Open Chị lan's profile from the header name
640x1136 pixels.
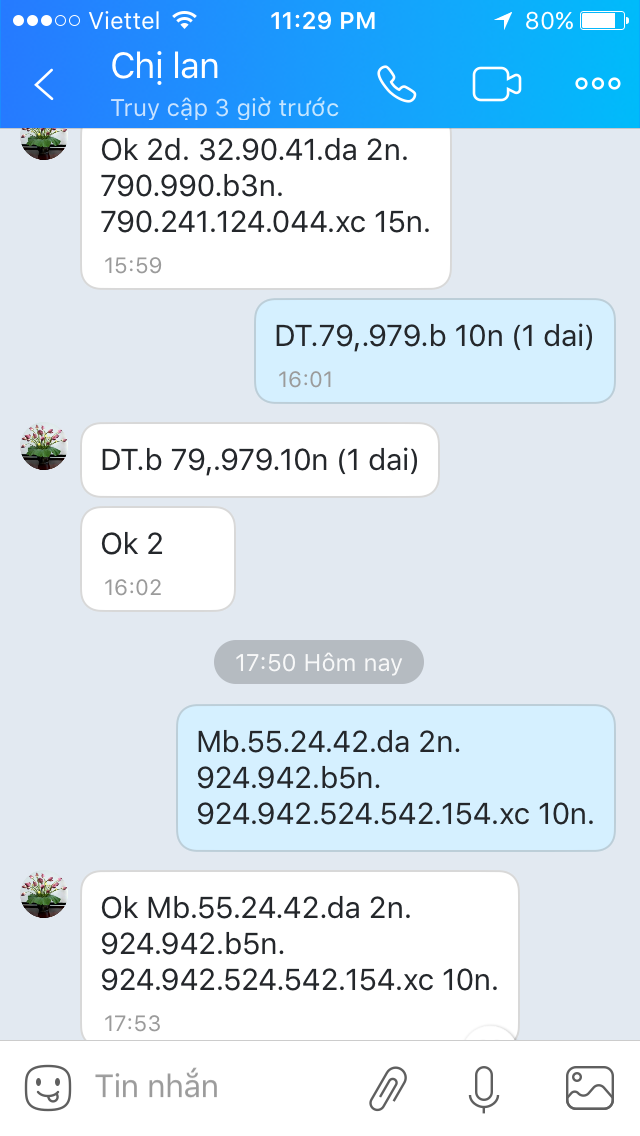pyautogui.click(x=165, y=66)
